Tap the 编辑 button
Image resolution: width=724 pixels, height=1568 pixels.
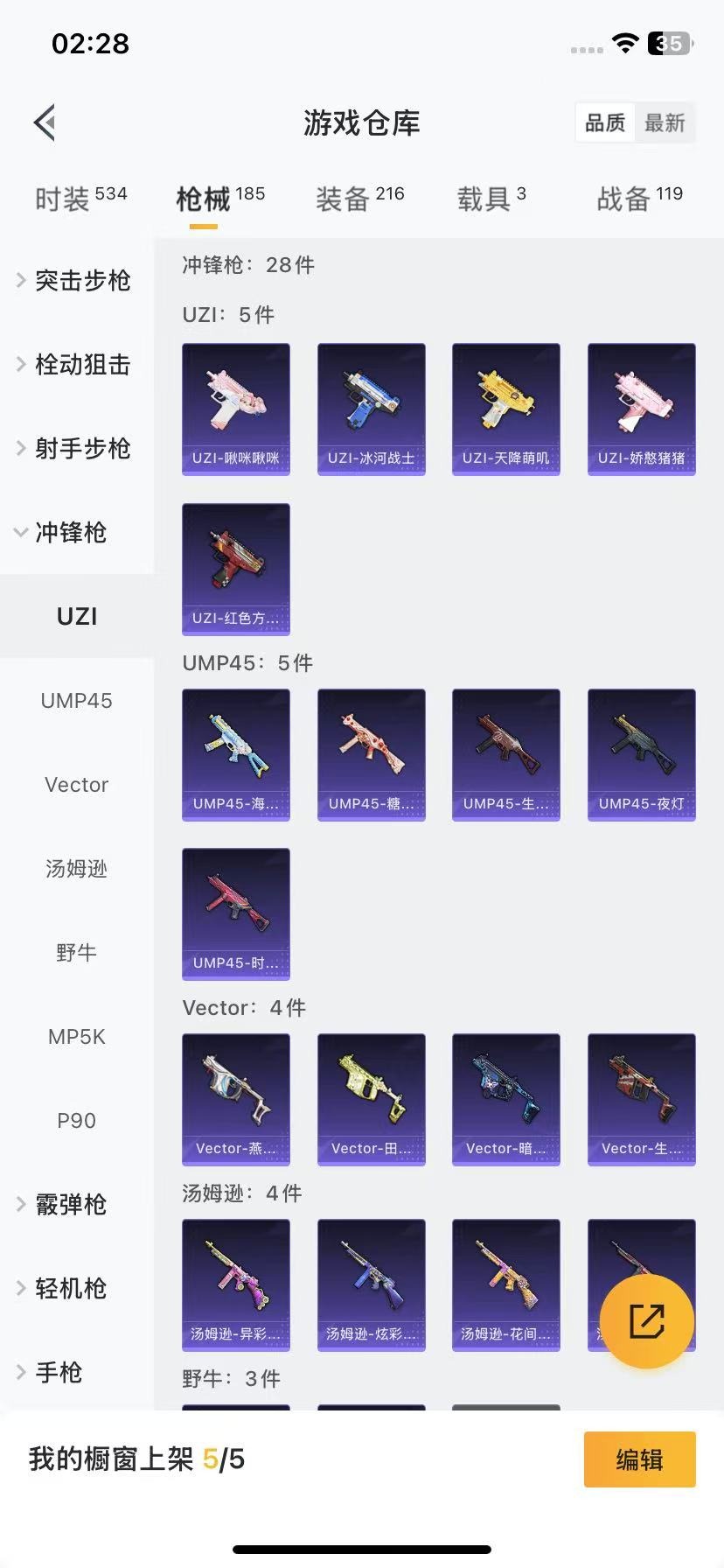(640, 1459)
